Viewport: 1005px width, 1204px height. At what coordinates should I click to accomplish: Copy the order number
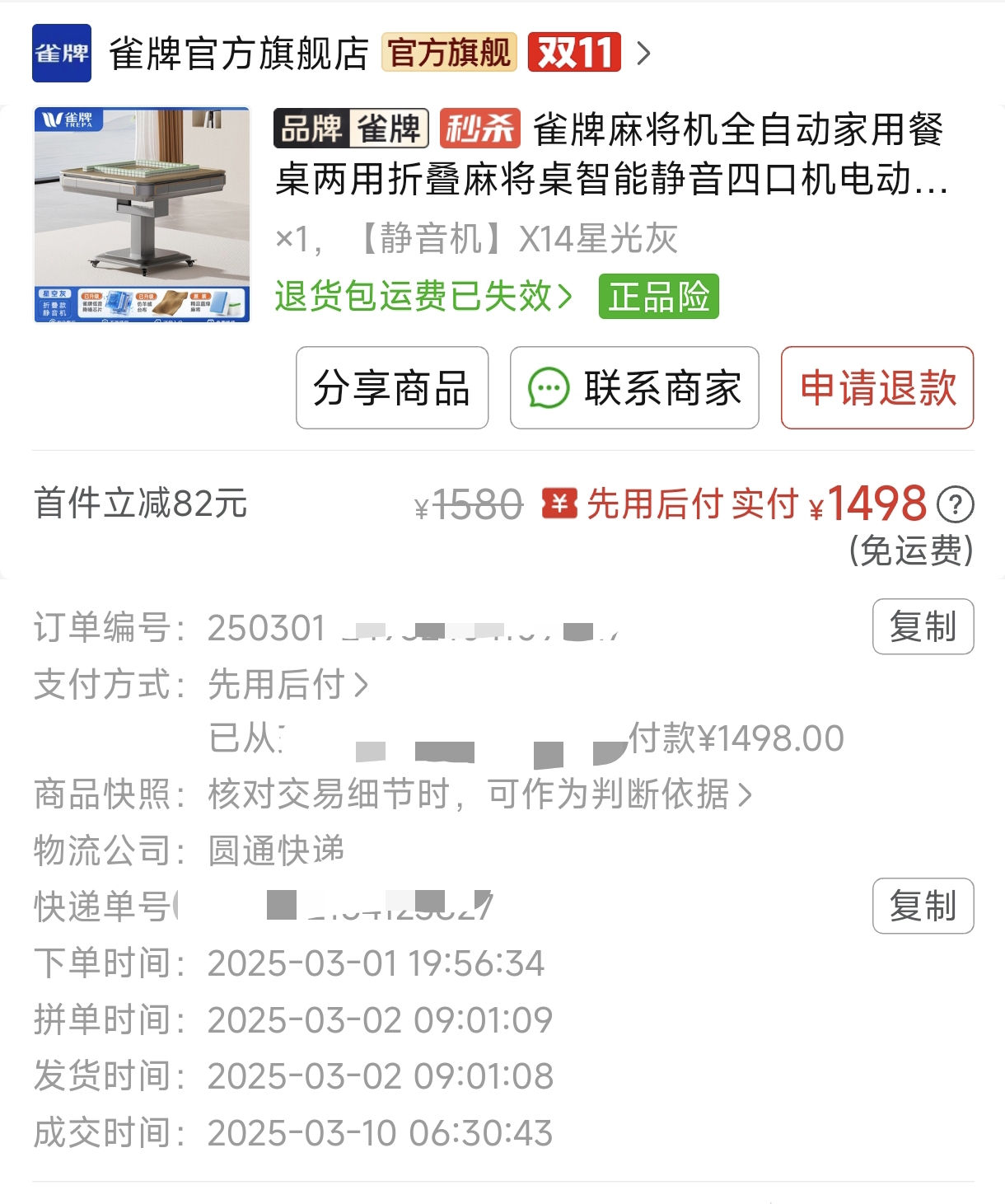(x=923, y=627)
